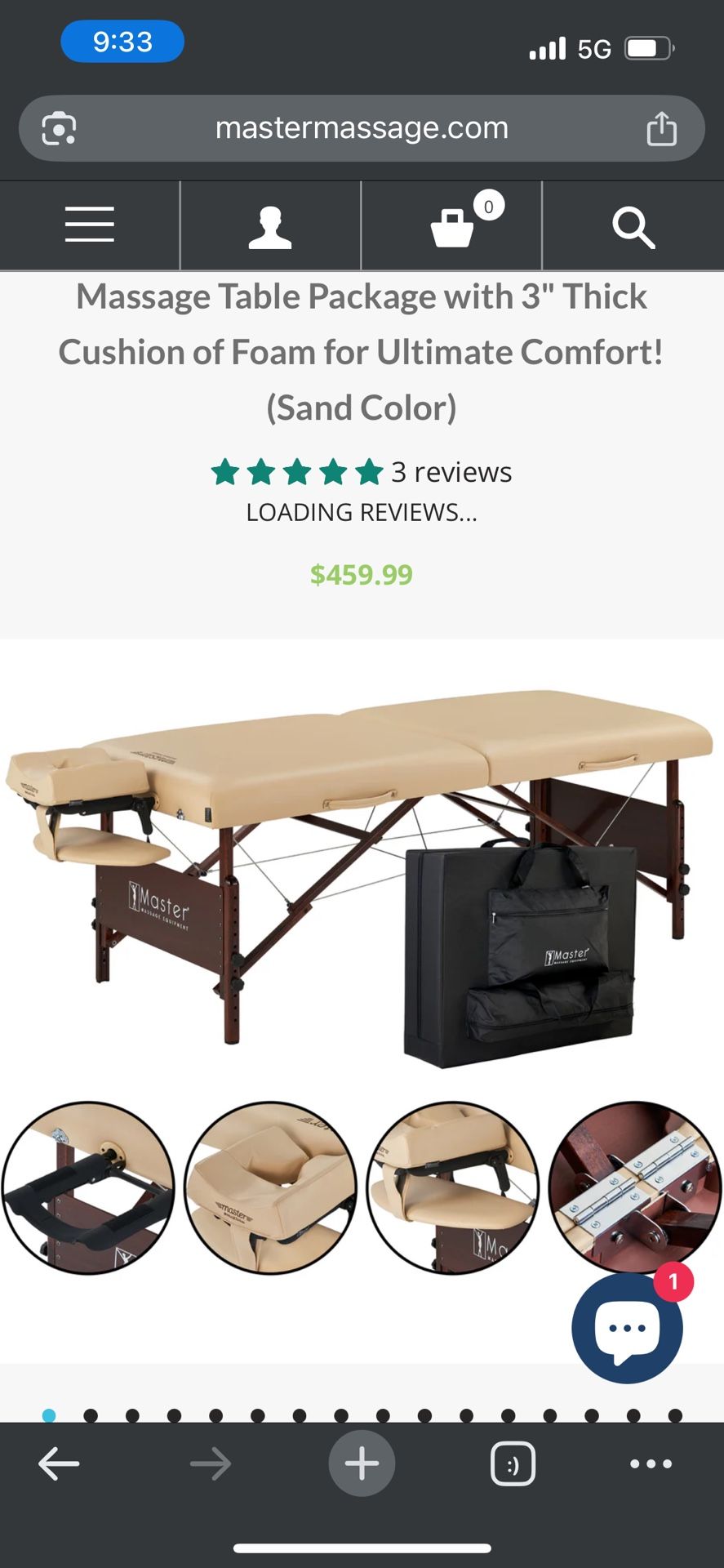Open the five-star rating details
Viewport: 724px width, 1568px height.
296,472
